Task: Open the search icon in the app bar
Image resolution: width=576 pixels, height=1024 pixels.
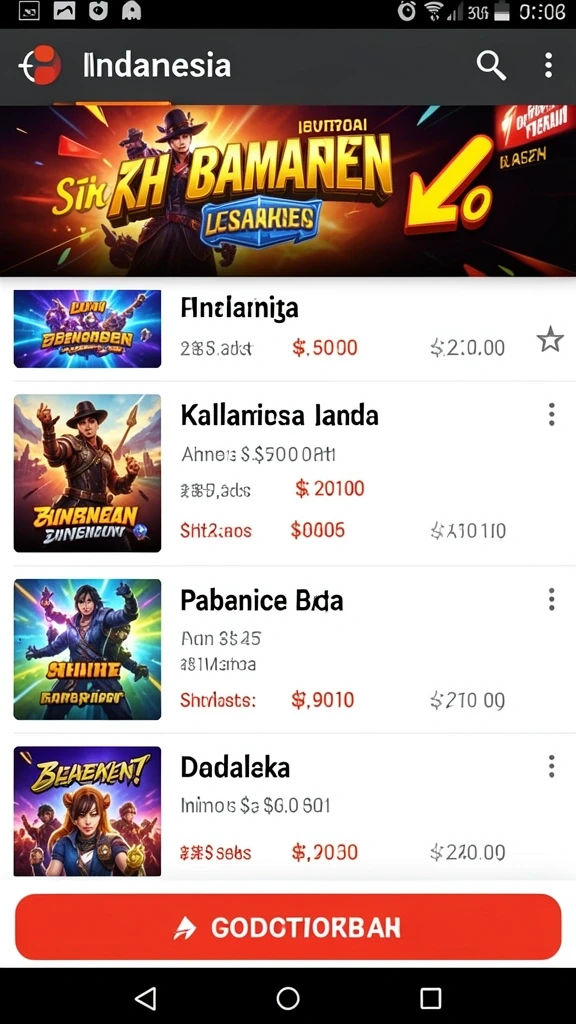Action: [x=491, y=65]
